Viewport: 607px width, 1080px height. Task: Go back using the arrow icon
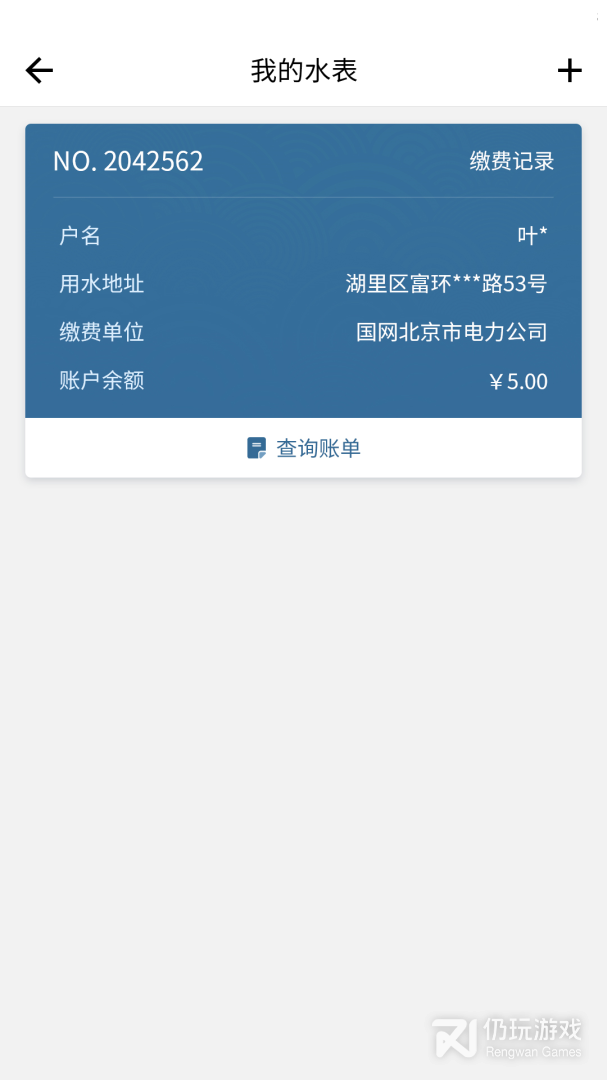pos(39,70)
